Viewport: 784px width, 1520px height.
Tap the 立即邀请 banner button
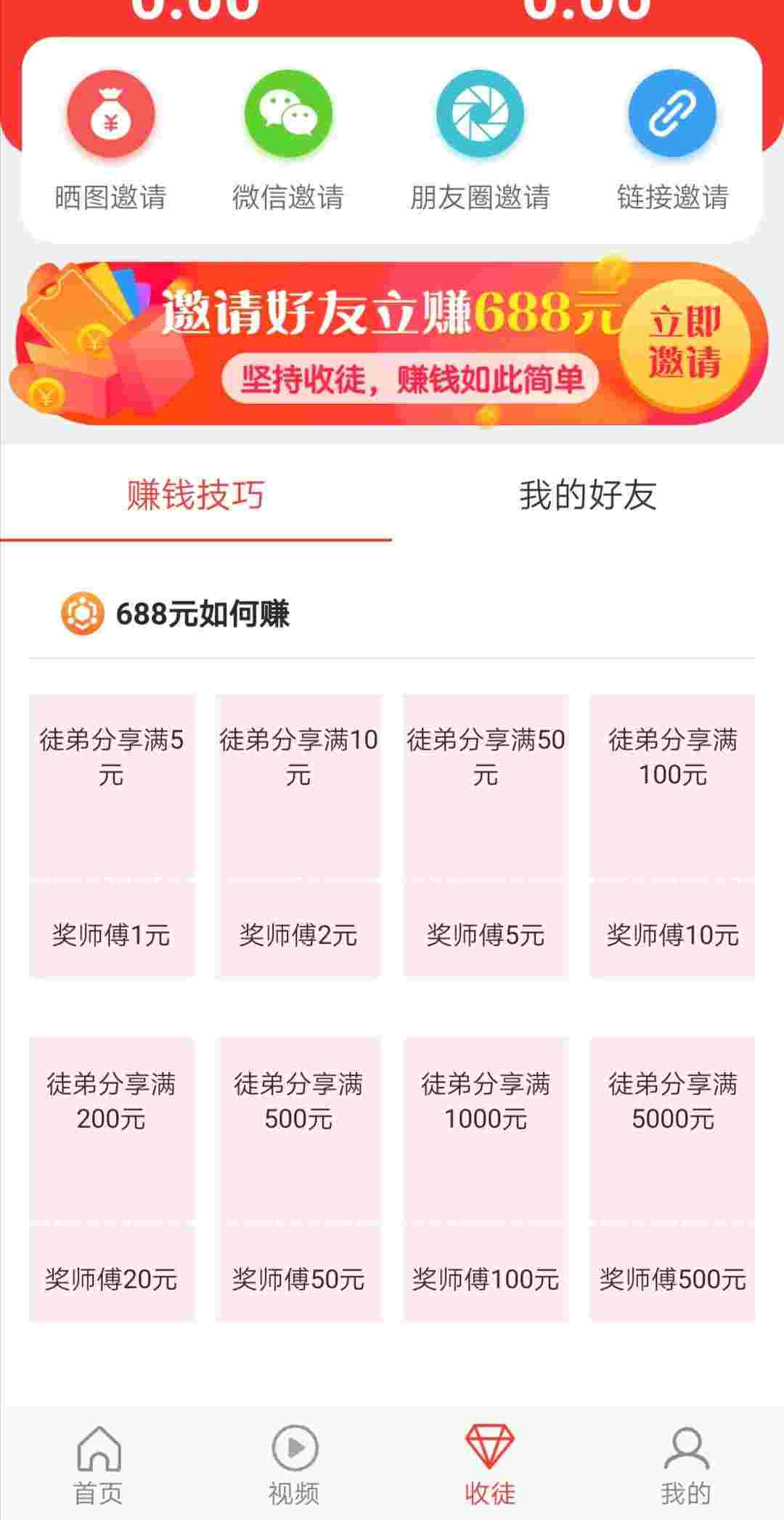[x=684, y=343]
